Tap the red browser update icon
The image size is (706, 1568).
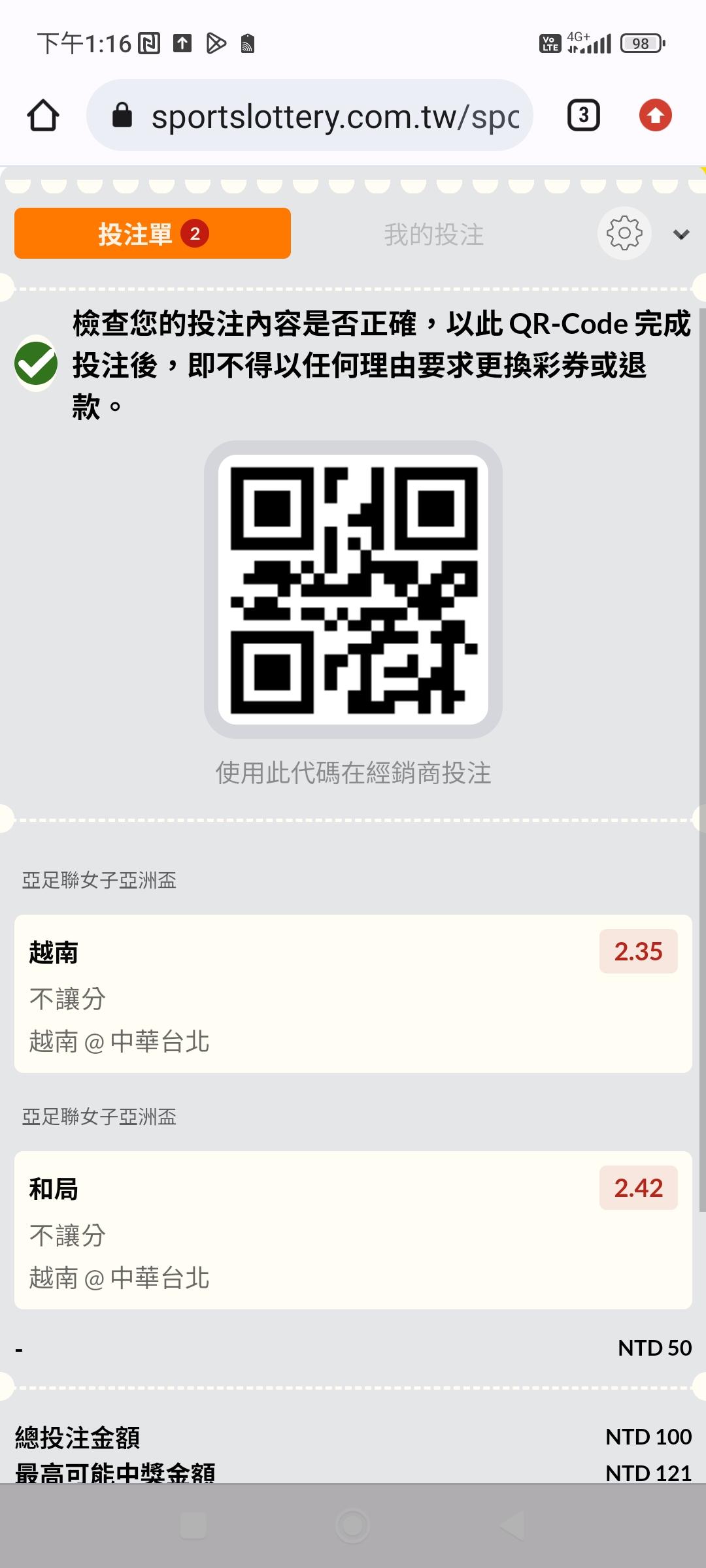pyautogui.click(x=655, y=116)
